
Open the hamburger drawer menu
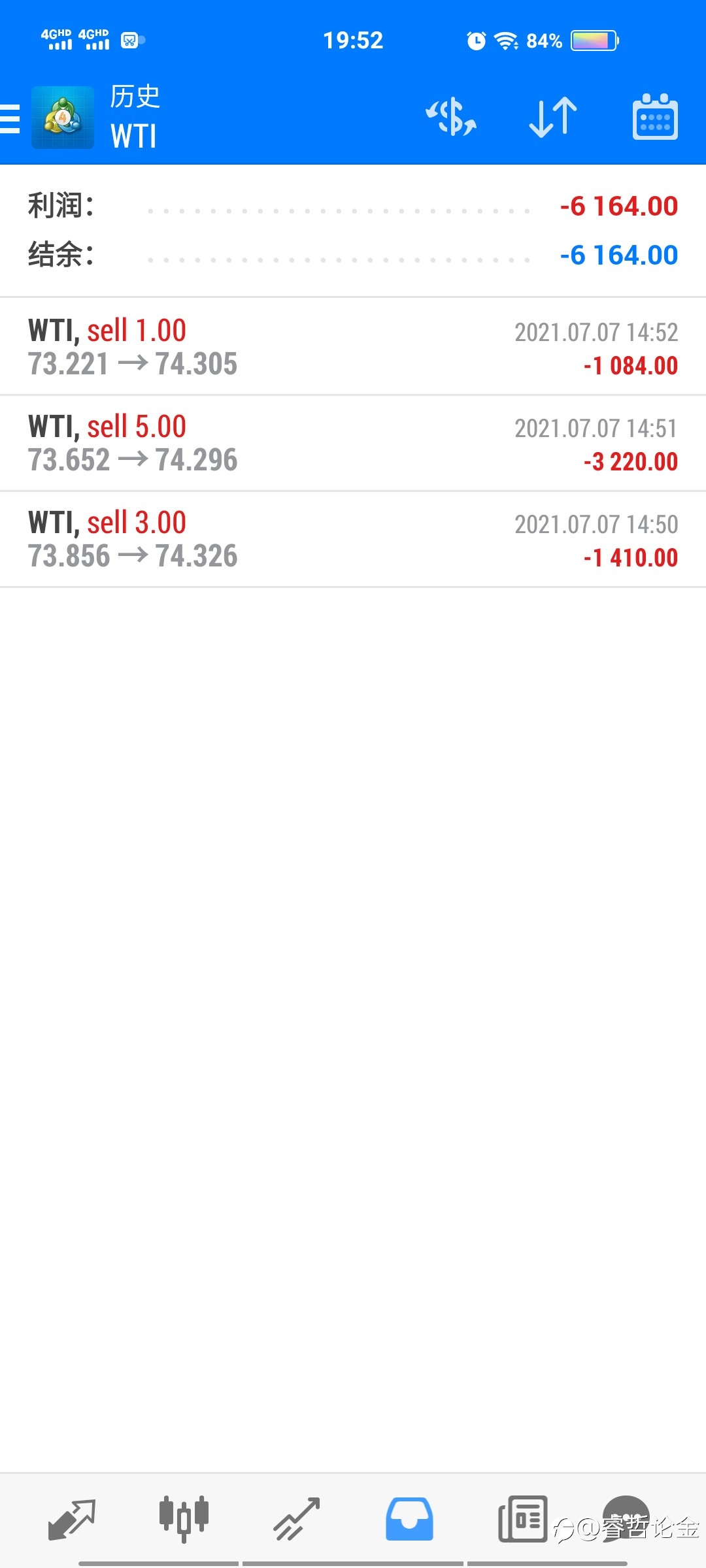point(9,119)
